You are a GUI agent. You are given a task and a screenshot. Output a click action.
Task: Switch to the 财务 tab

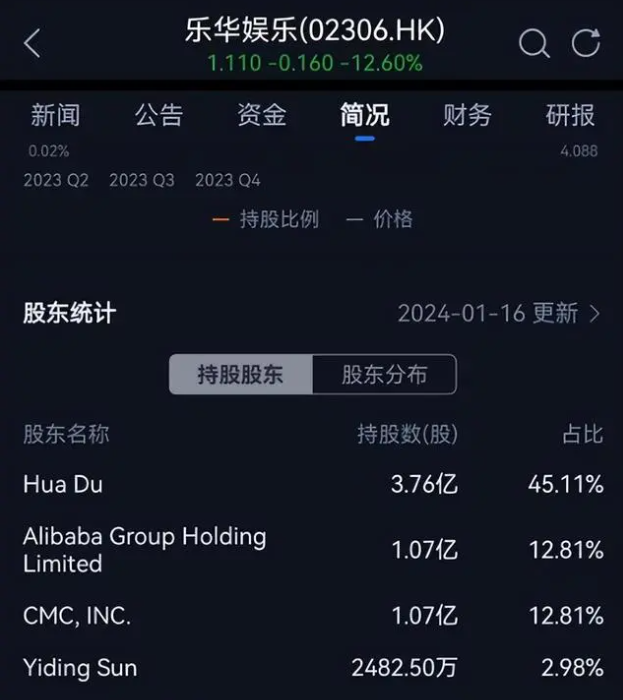pos(468,115)
